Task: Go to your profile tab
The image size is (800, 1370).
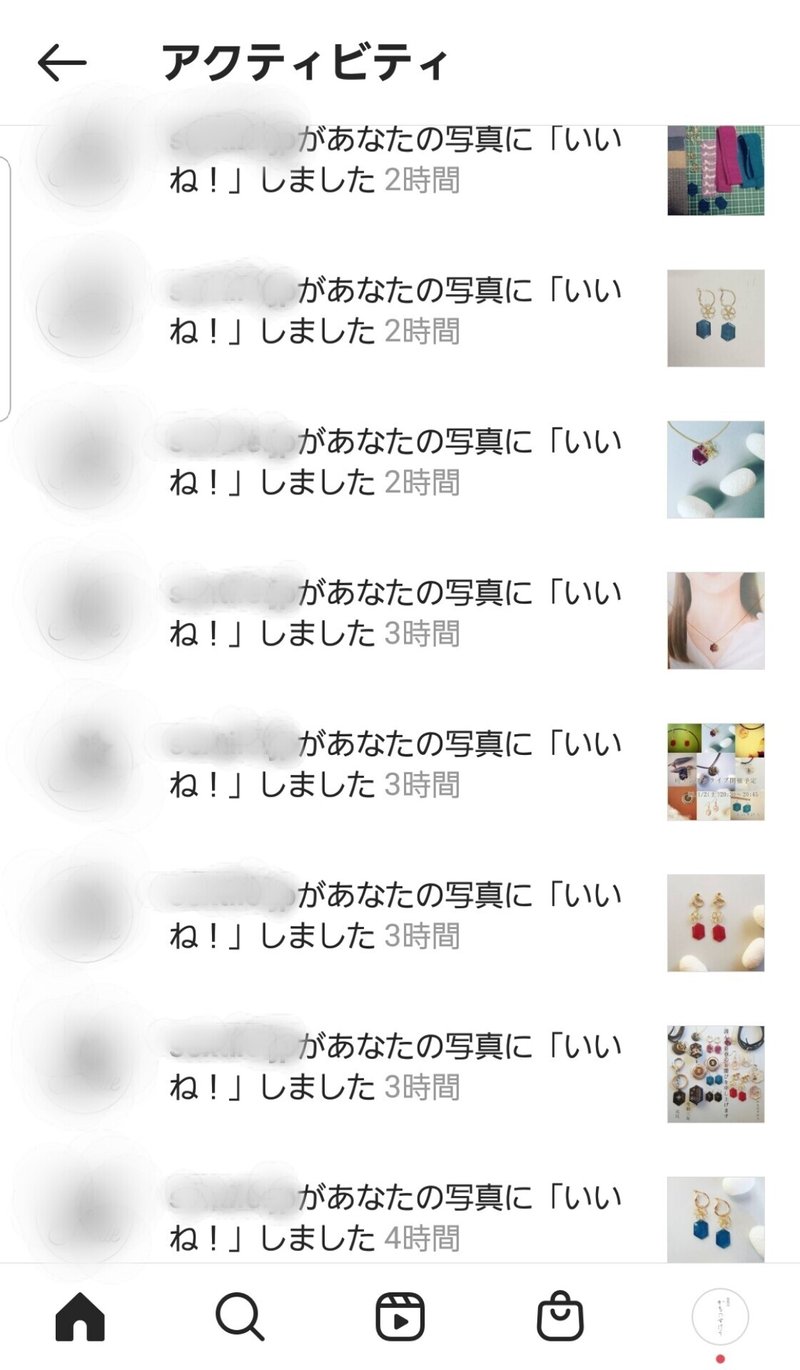Action: click(719, 1317)
